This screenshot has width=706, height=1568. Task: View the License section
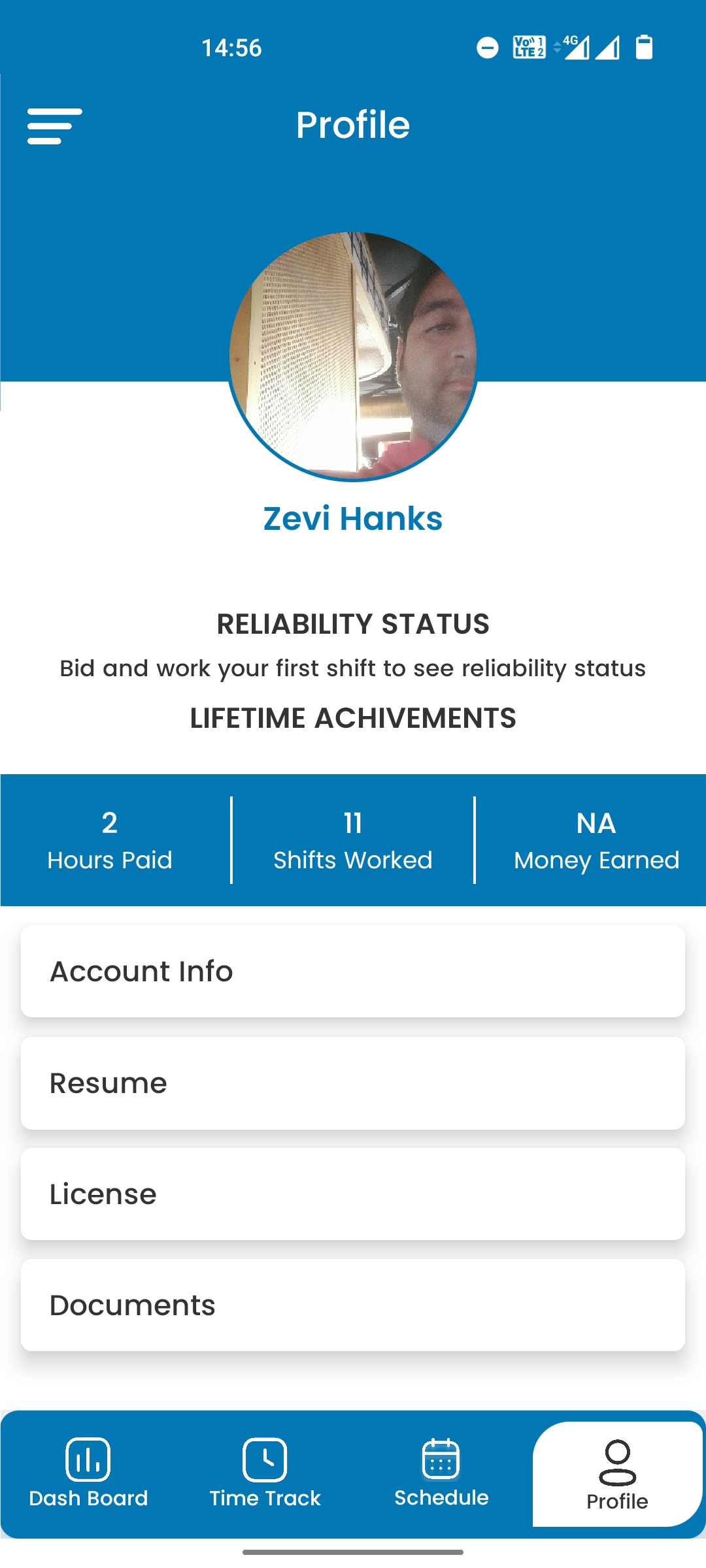click(353, 1194)
